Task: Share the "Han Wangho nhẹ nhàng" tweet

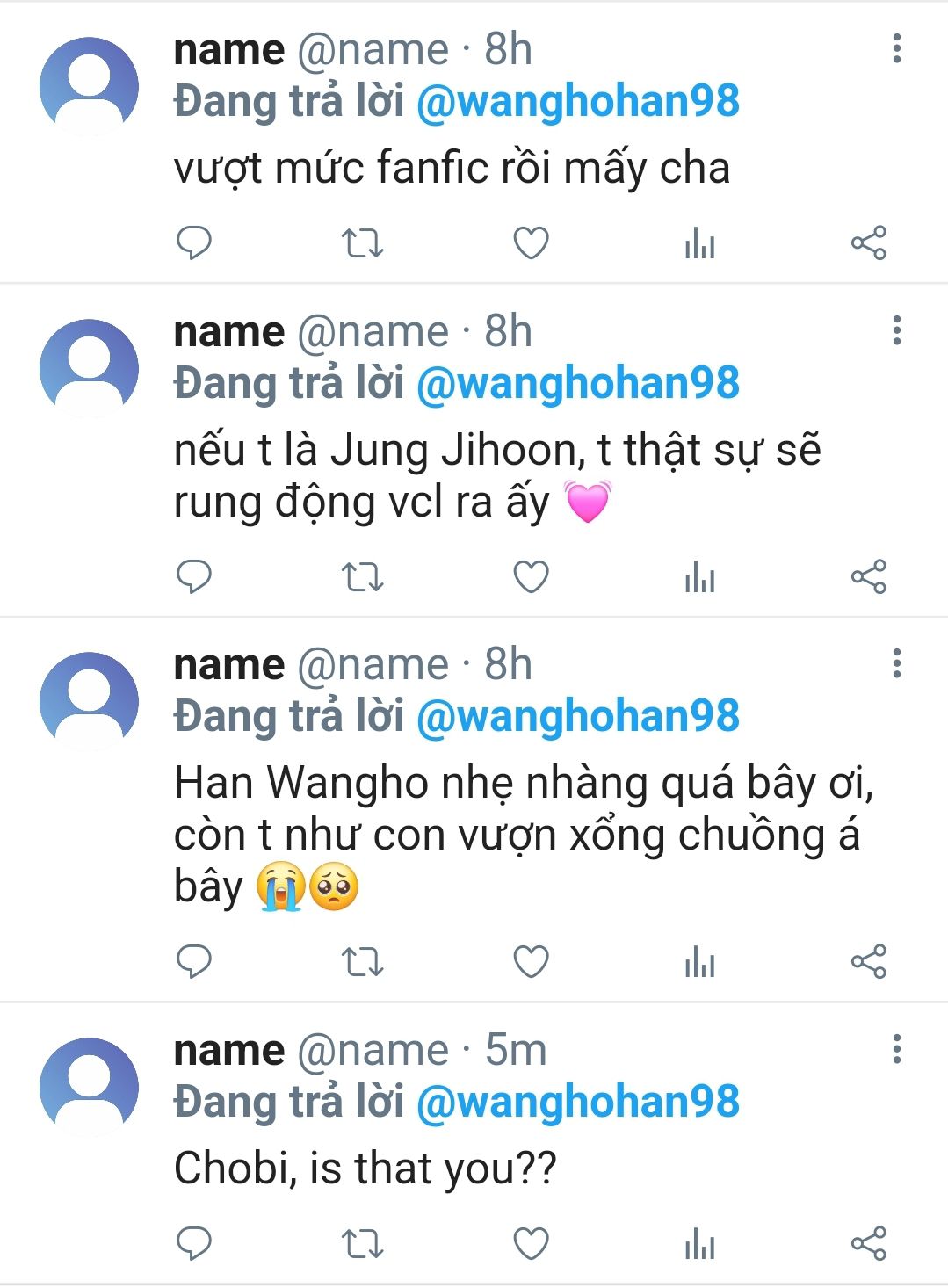Action: pos(868,962)
